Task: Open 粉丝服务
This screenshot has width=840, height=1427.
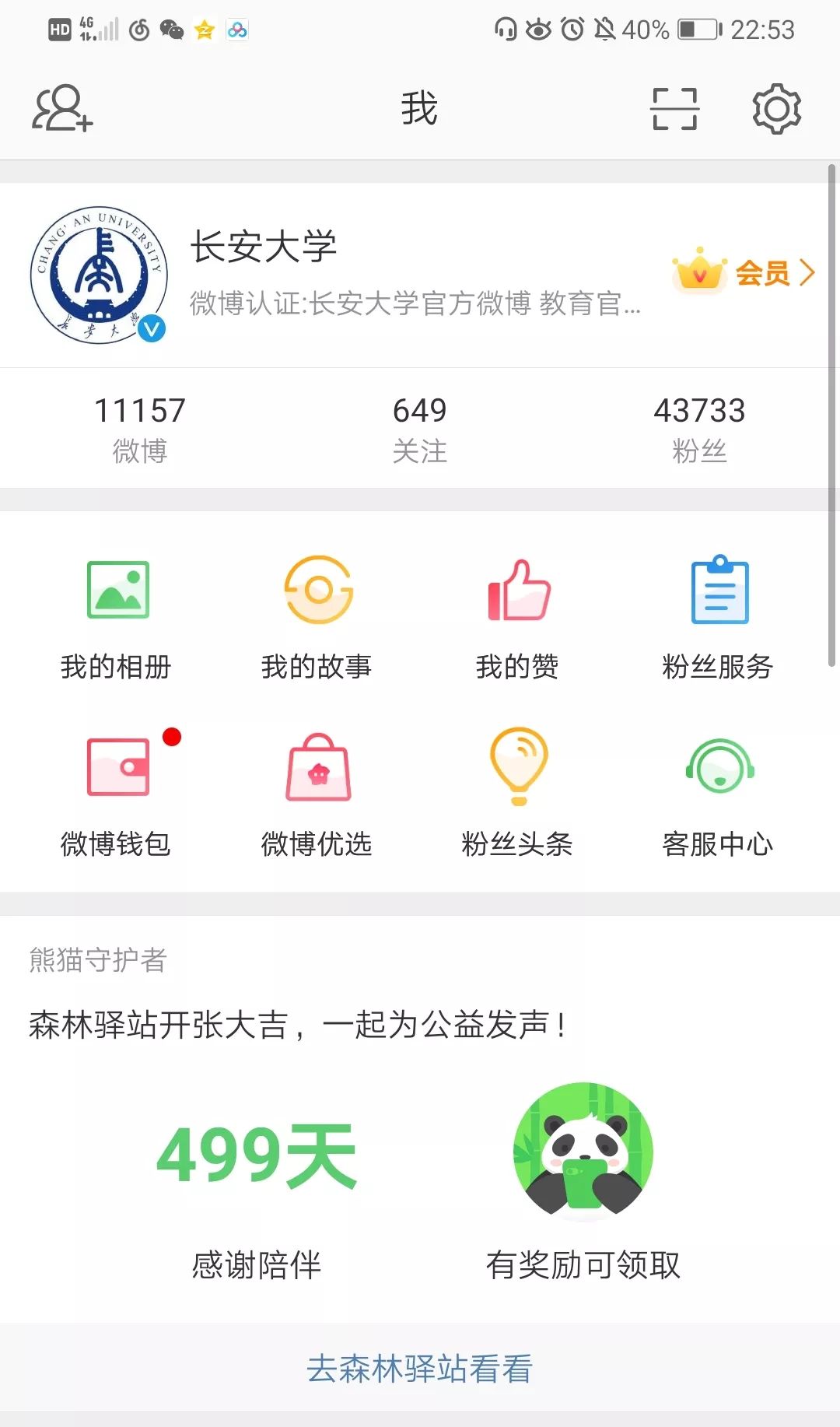Action: point(719,617)
